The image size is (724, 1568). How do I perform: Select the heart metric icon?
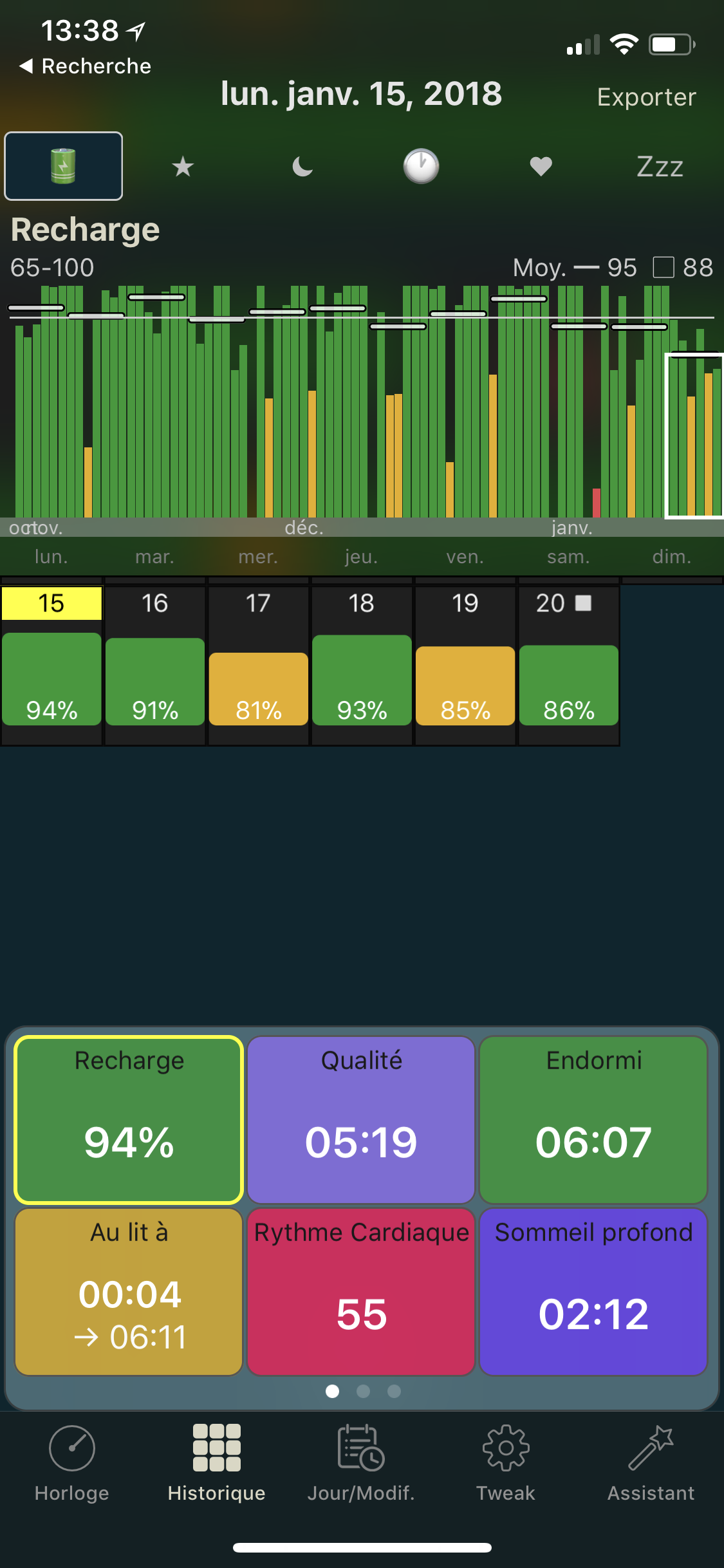coord(541,167)
